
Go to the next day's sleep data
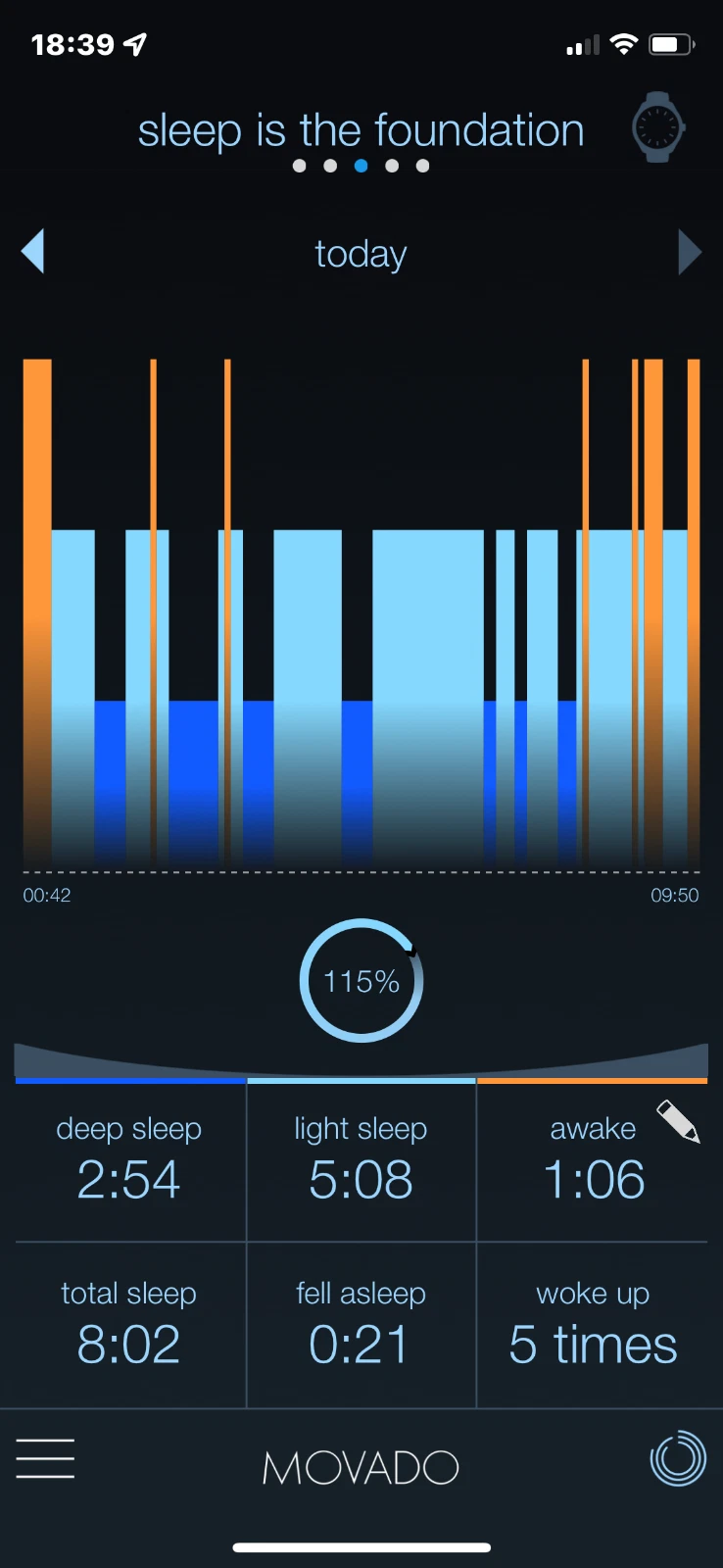tap(690, 252)
